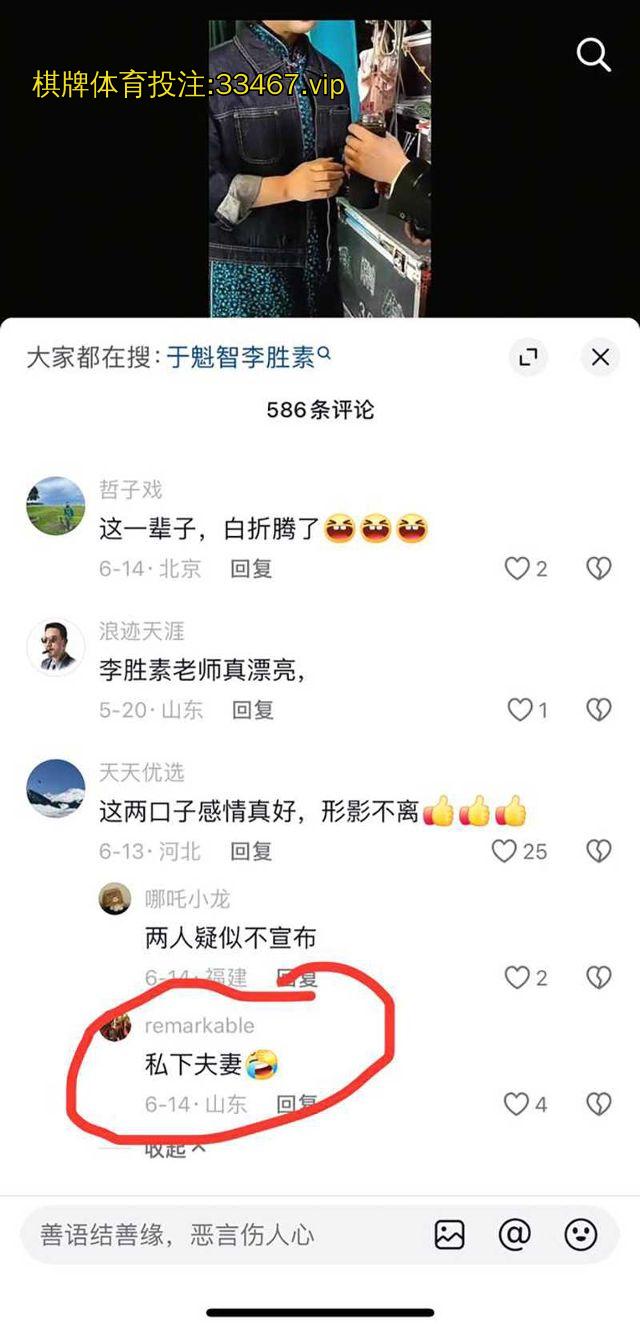Dislike 哲子戏's comment
The image size is (640, 1330).
coord(598,569)
